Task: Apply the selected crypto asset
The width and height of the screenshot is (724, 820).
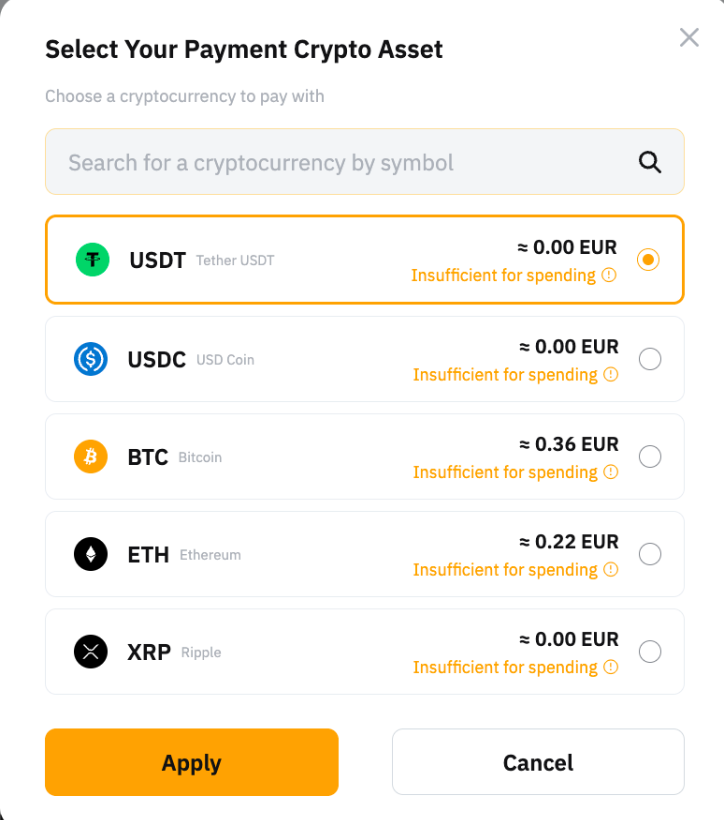Action: pos(192,763)
